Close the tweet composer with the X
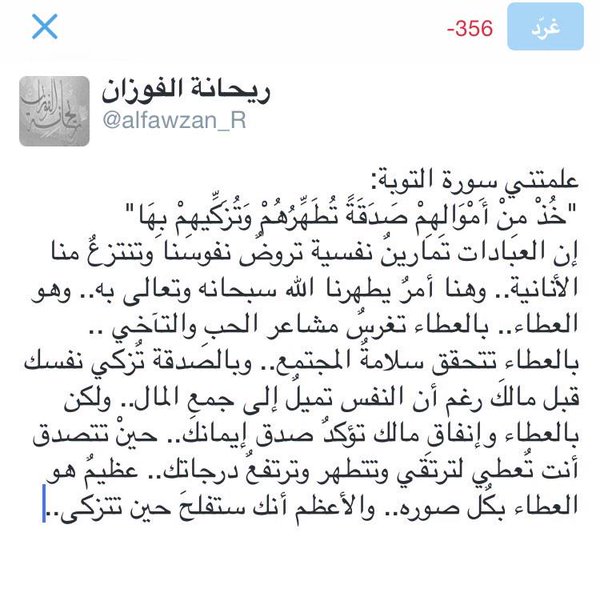Screen dimensions: 600x609 pos(45,27)
